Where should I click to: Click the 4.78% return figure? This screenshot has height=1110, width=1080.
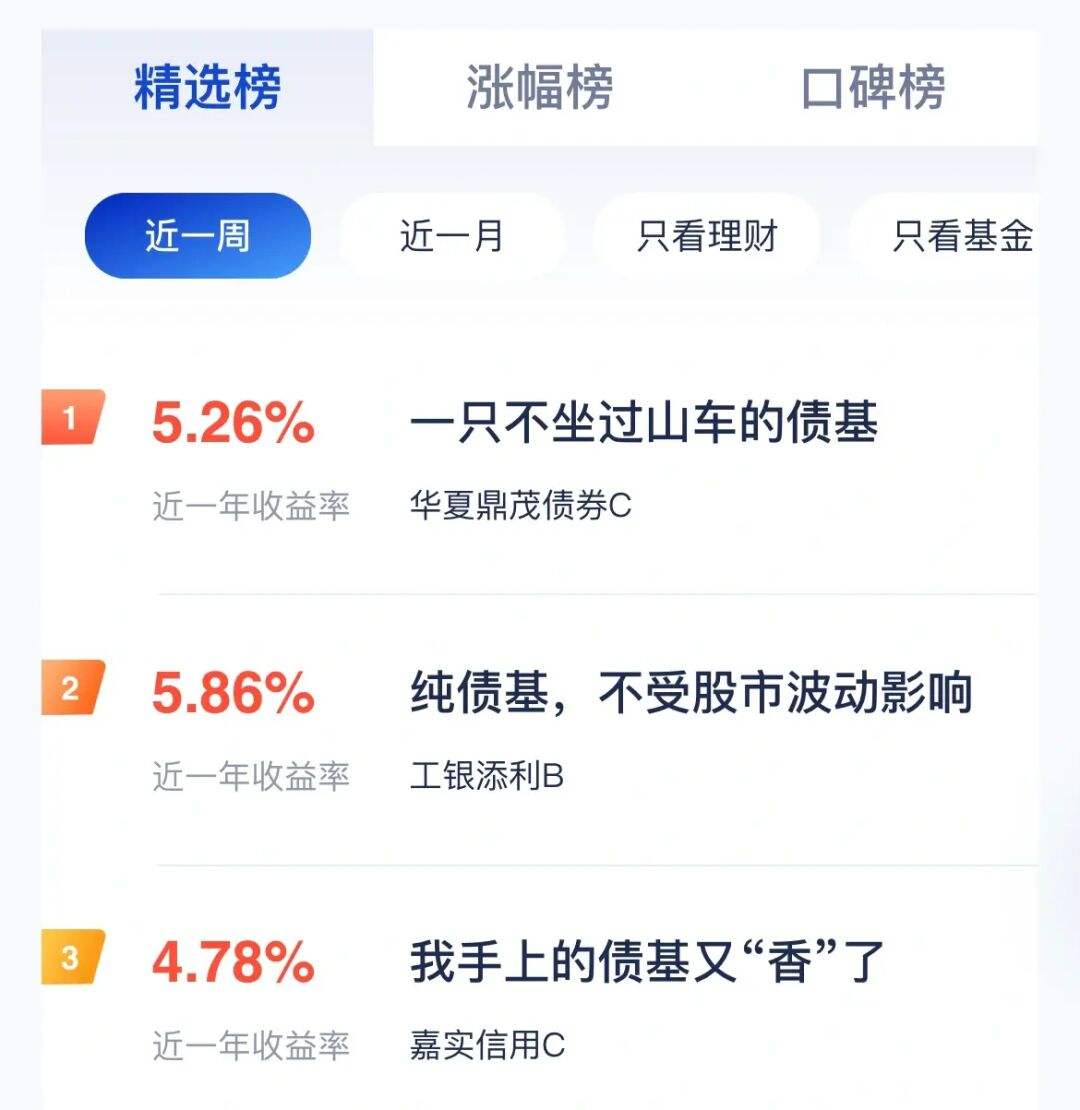coord(233,963)
